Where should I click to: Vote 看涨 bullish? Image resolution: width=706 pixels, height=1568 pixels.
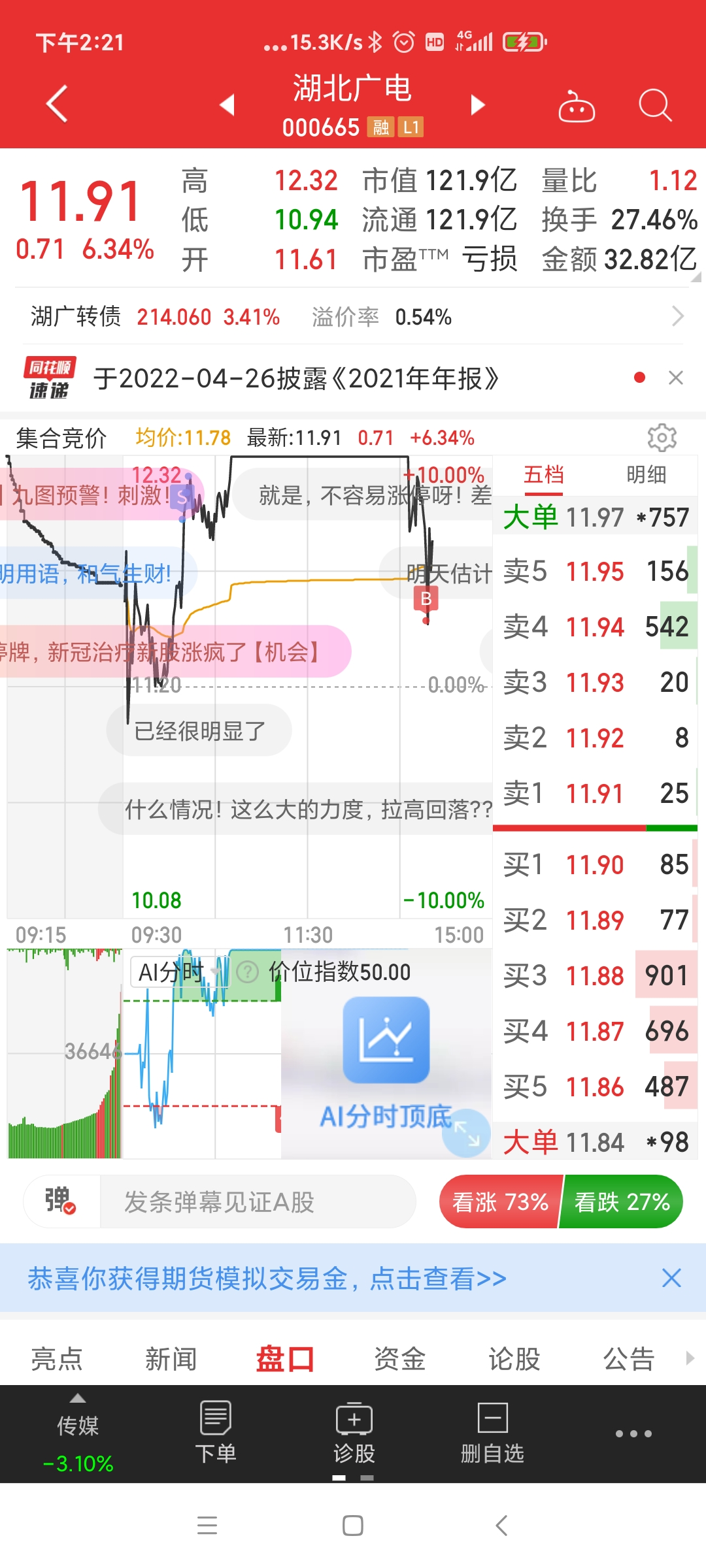[500, 1202]
